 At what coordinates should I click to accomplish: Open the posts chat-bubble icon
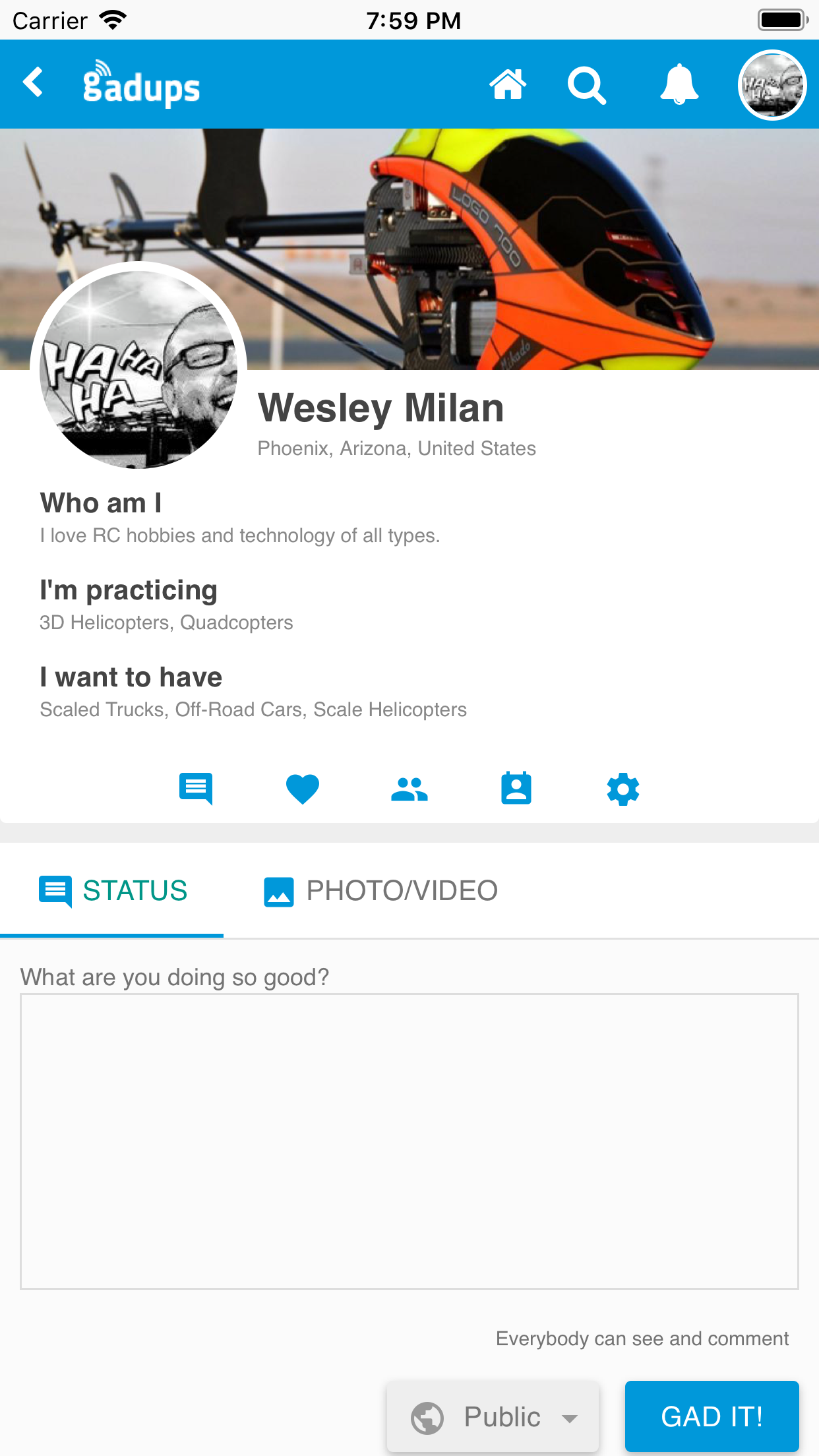click(x=196, y=789)
